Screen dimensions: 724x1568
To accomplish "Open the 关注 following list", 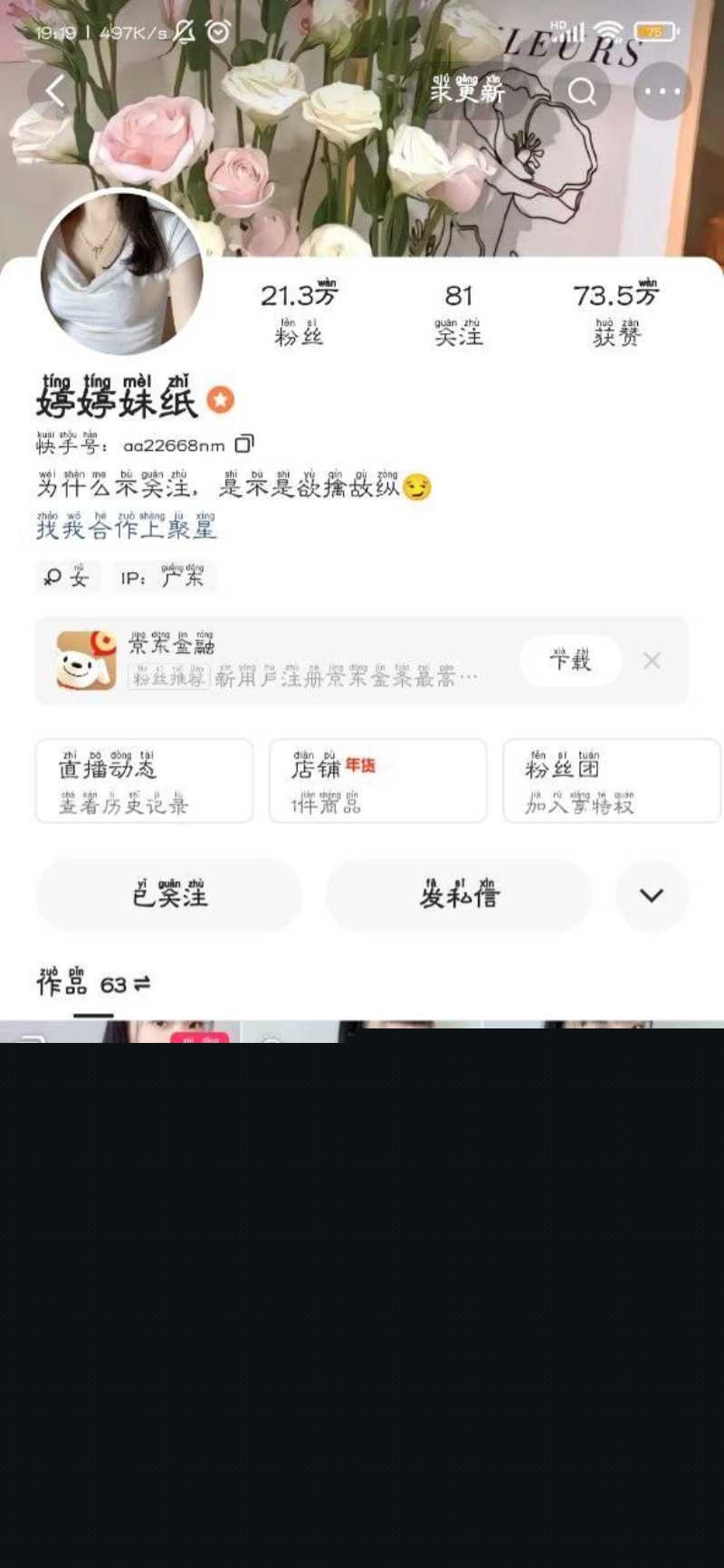I will pos(459,312).
